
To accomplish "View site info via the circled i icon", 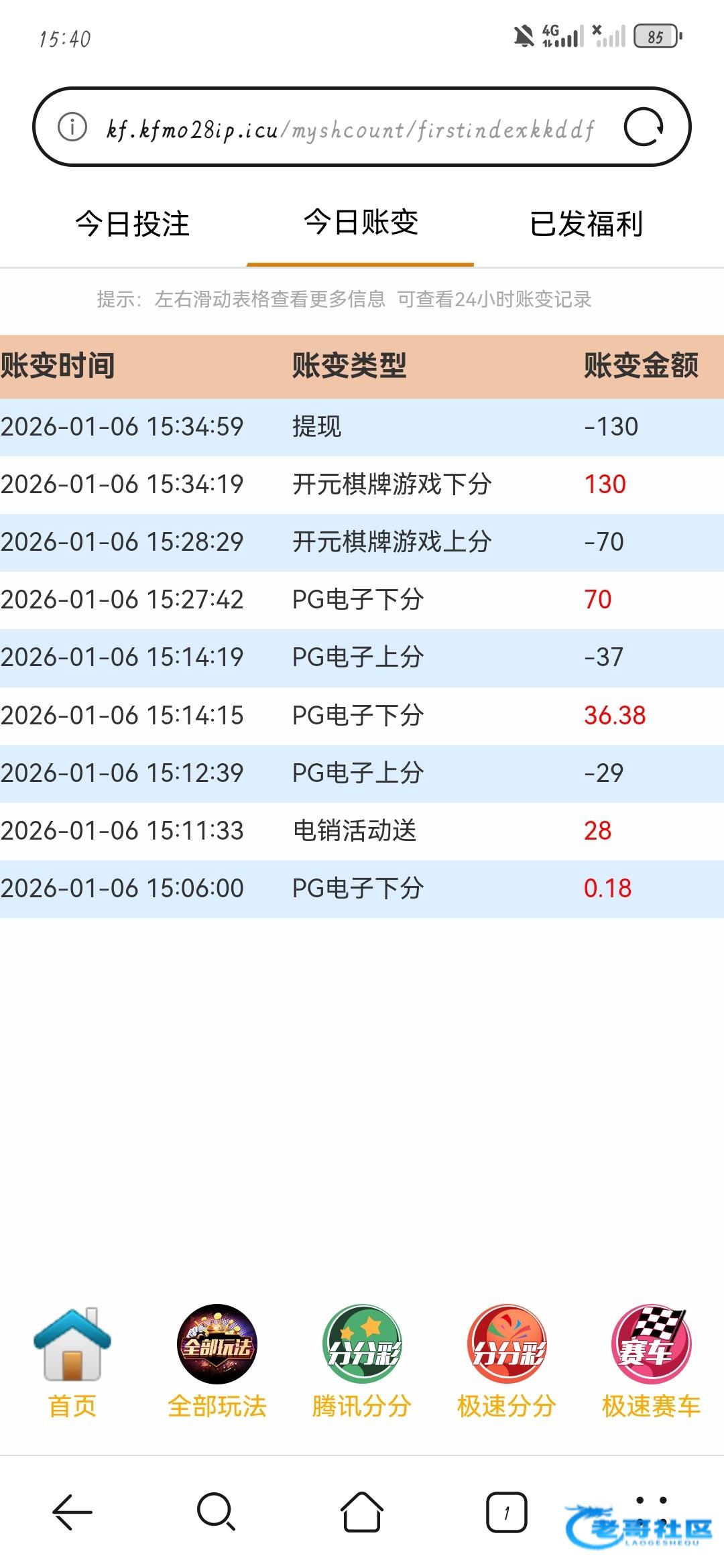I will (72, 127).
